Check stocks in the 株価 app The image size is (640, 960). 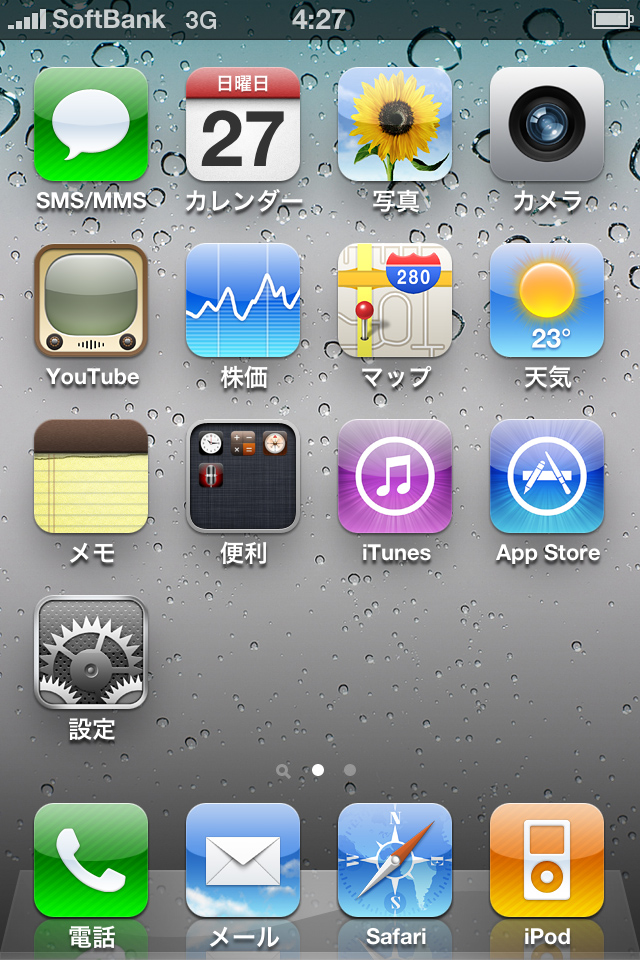[243, 301]
